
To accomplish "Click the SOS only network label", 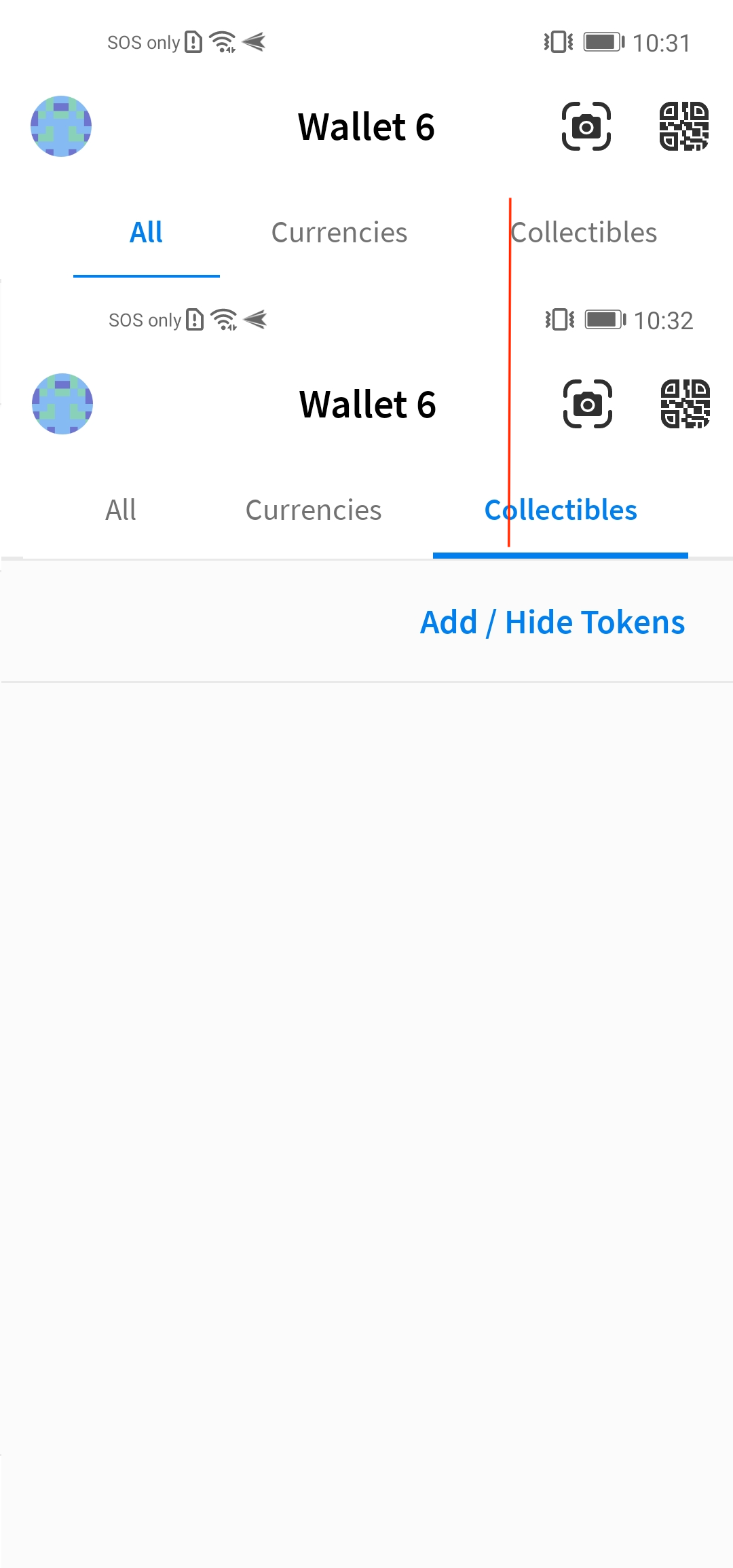I will tap(143, 43).
